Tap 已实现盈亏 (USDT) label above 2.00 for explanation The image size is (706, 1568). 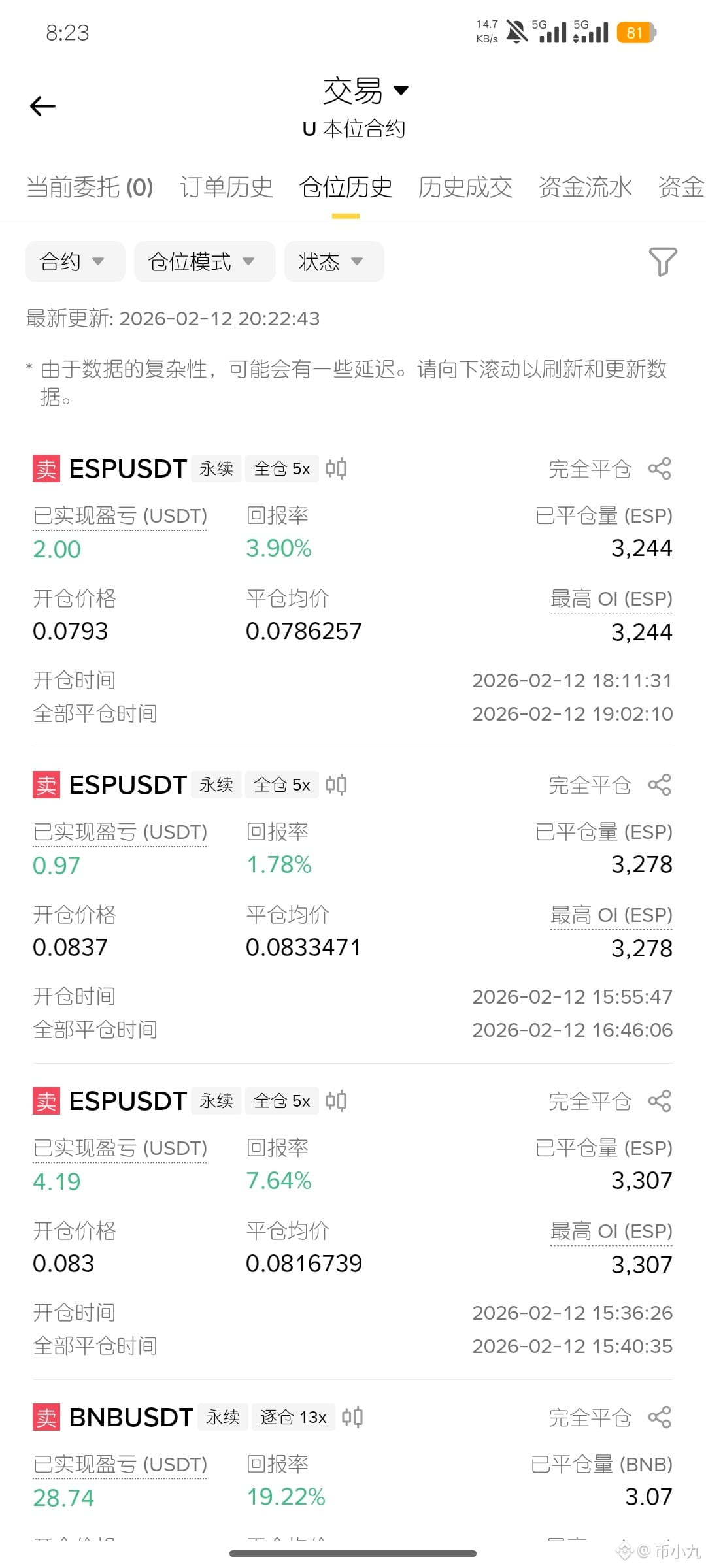[x=120, y=516]
